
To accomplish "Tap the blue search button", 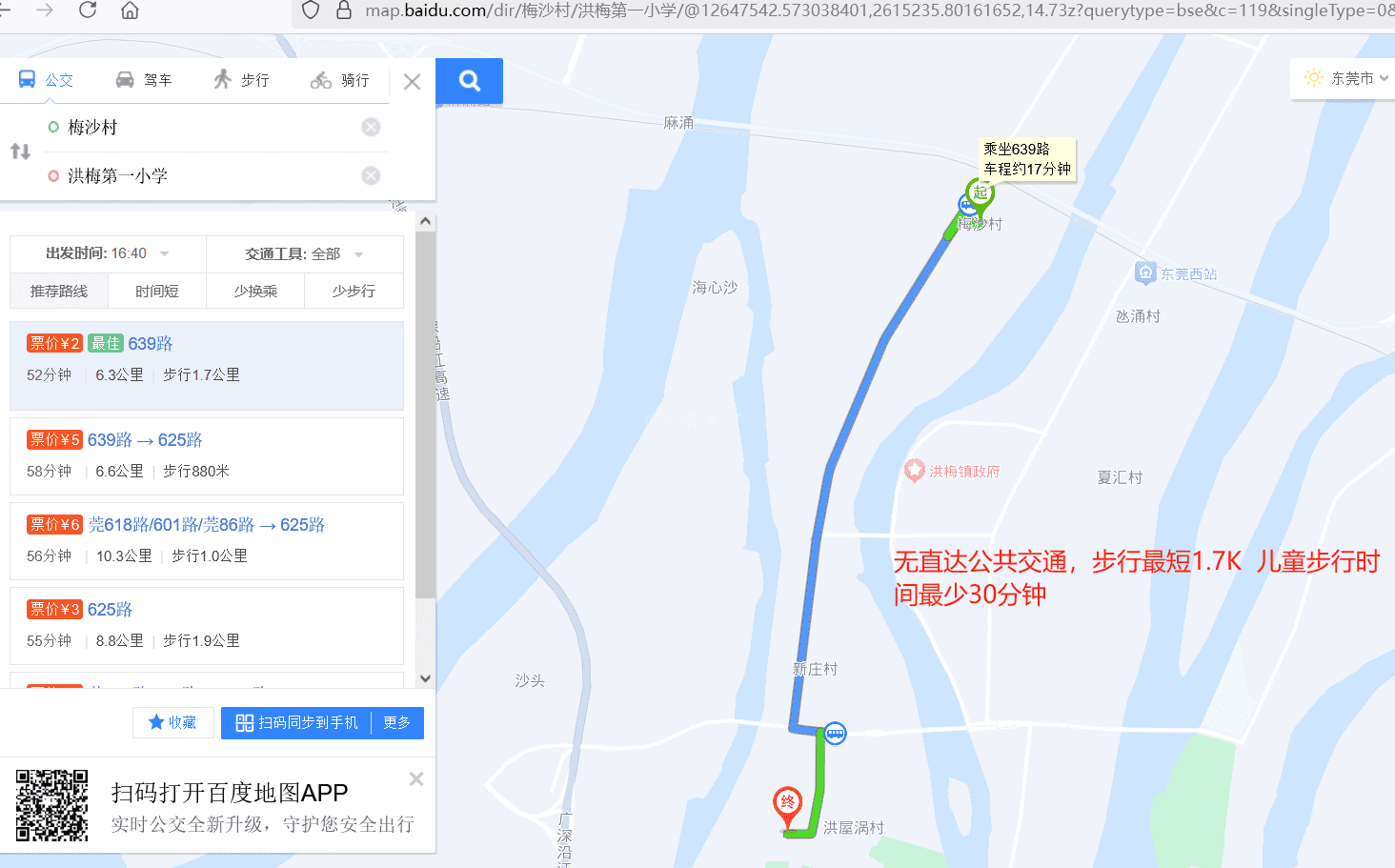I will (469, 81).
